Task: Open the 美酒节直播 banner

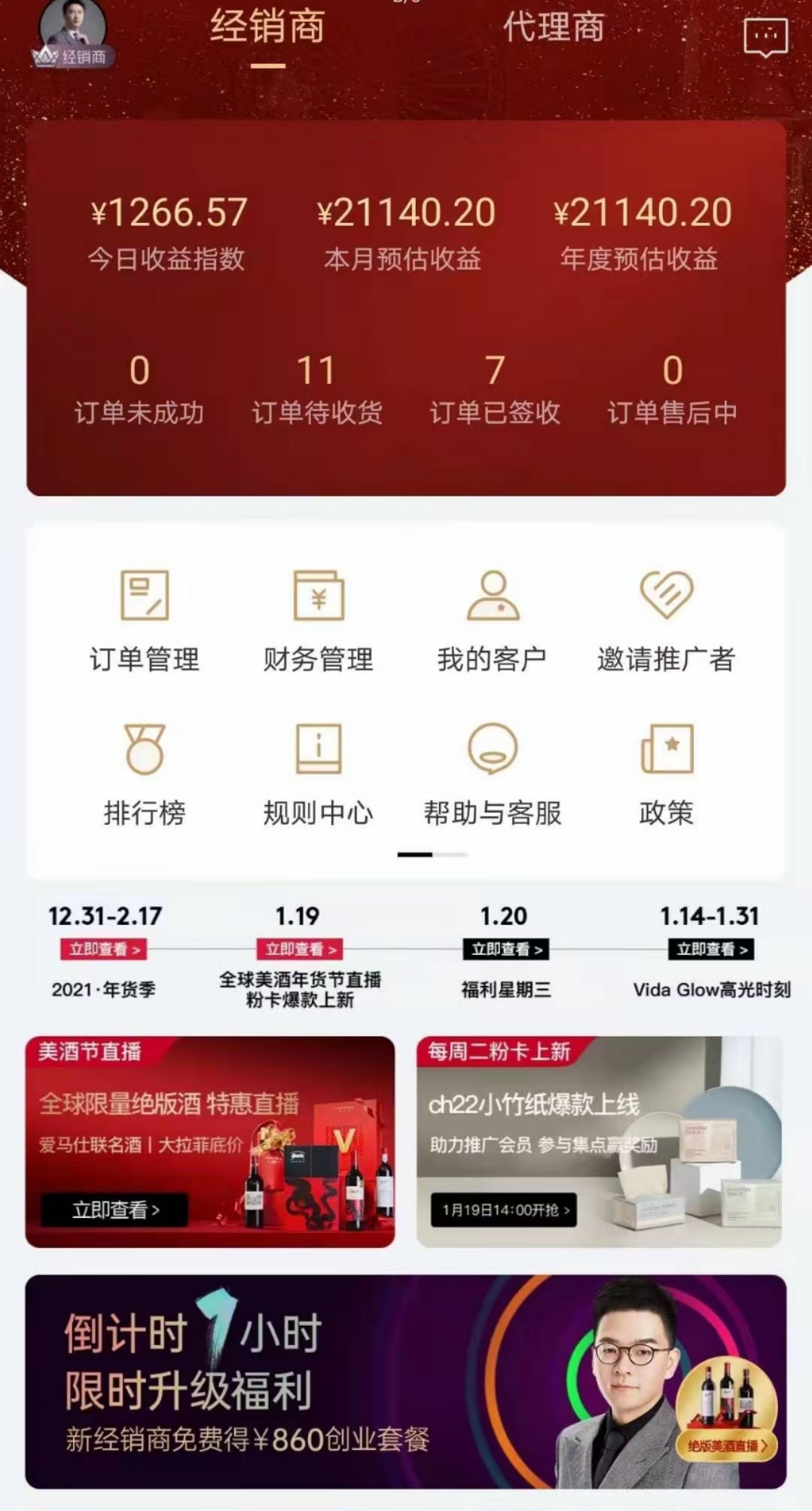Action: point(209,1141)
